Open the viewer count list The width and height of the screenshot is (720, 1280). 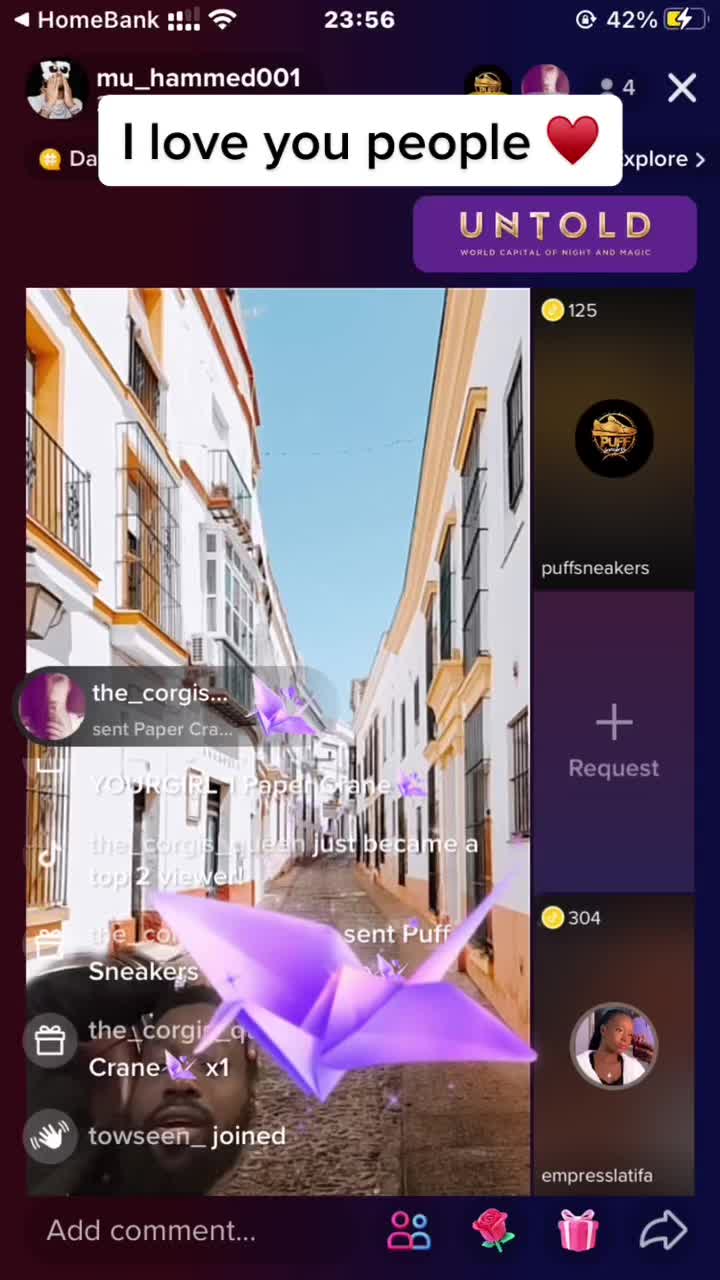617,88
